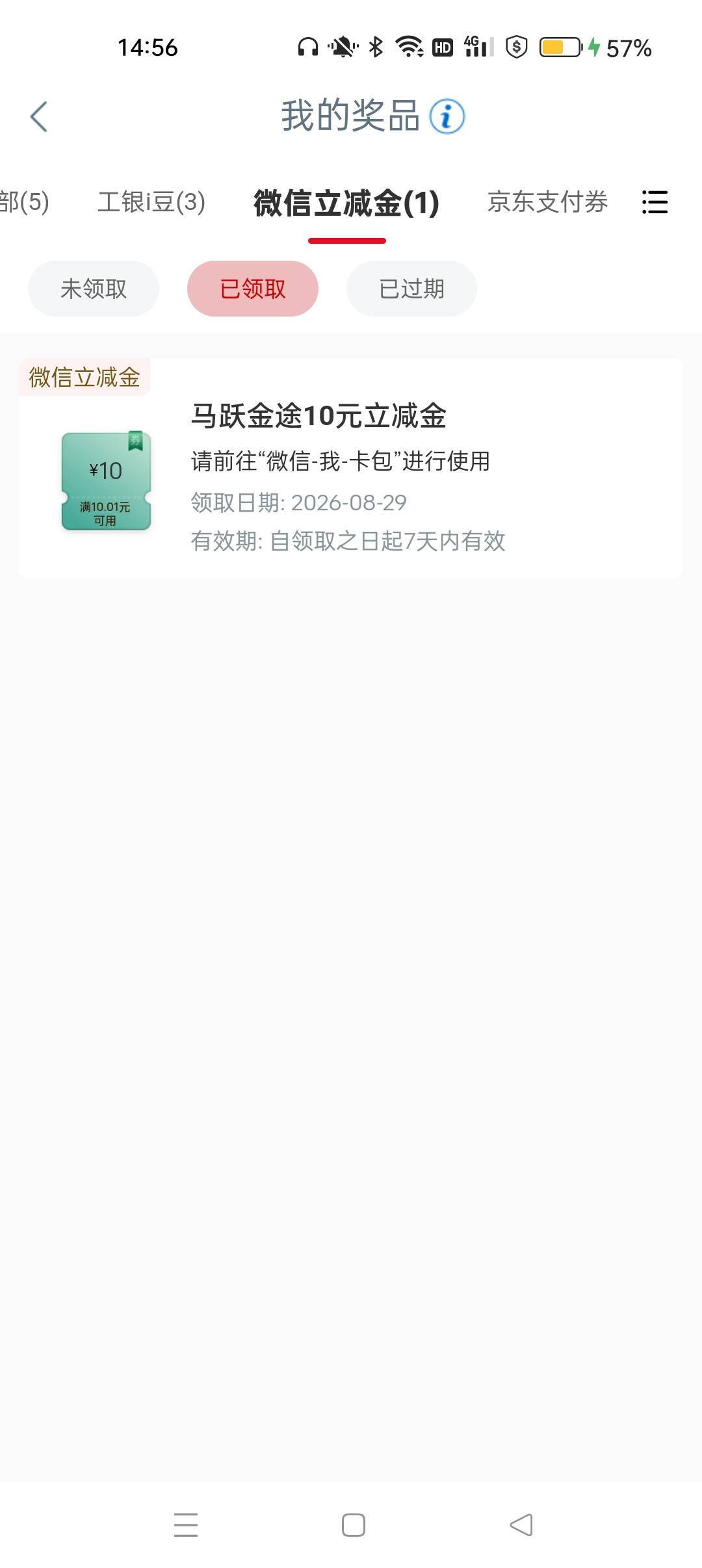Filter by 未领取 prizes
Image resolution: width=702 pixels, height=1568 pixels.
pyautogui.click(x=94, y=289)
